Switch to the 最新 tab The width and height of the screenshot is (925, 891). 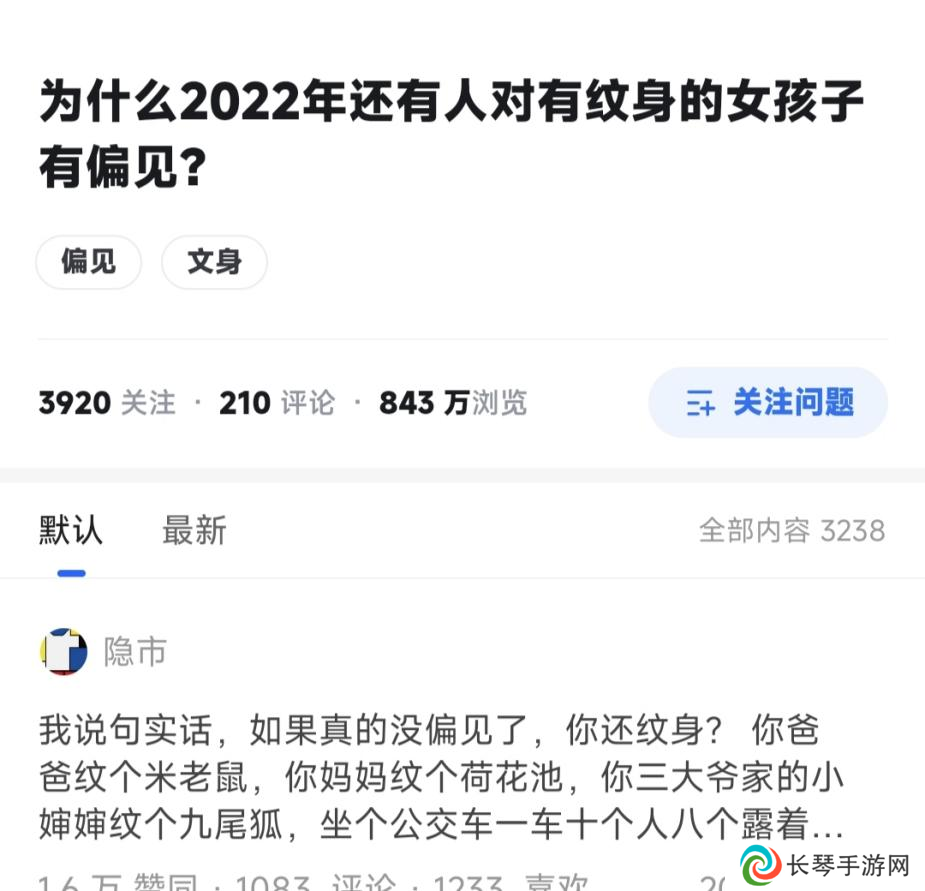coord(194,530)
